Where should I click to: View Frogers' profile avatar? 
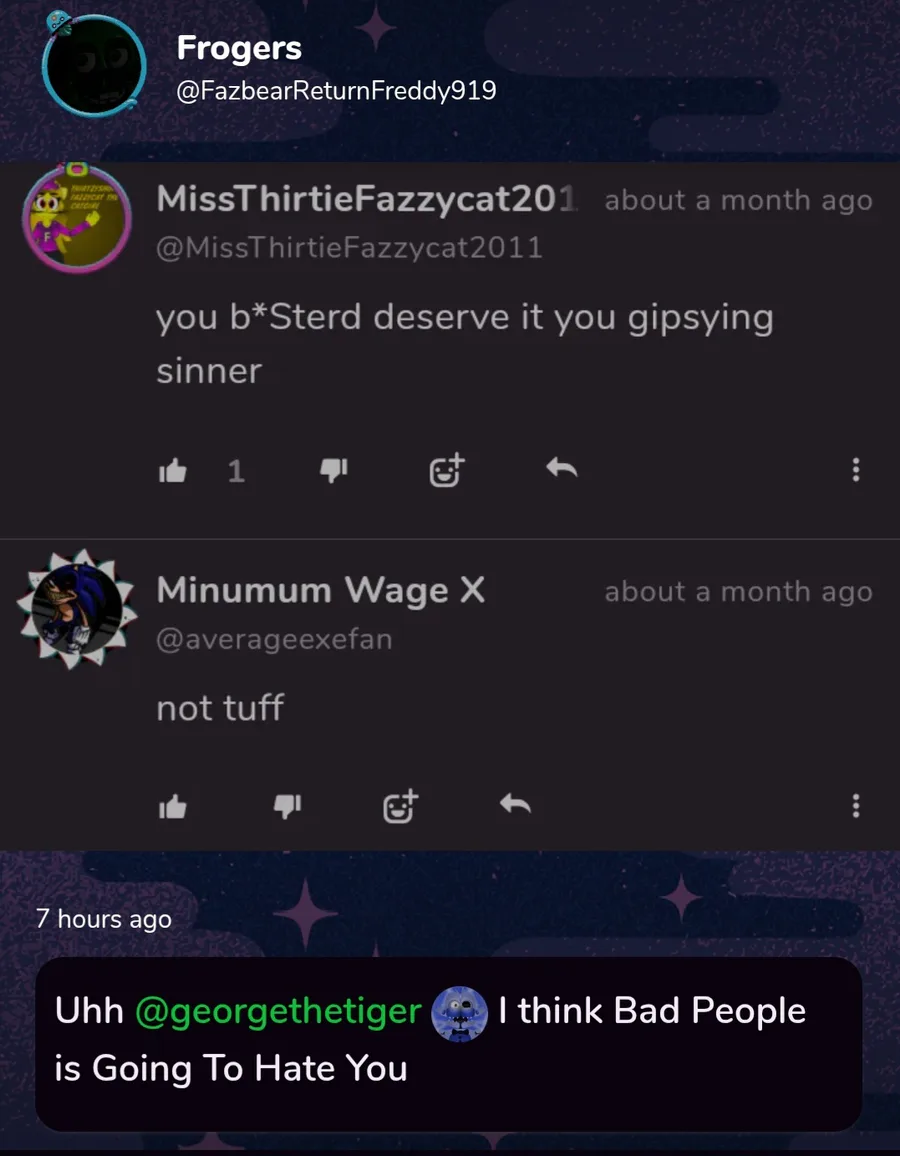[94, 64]
